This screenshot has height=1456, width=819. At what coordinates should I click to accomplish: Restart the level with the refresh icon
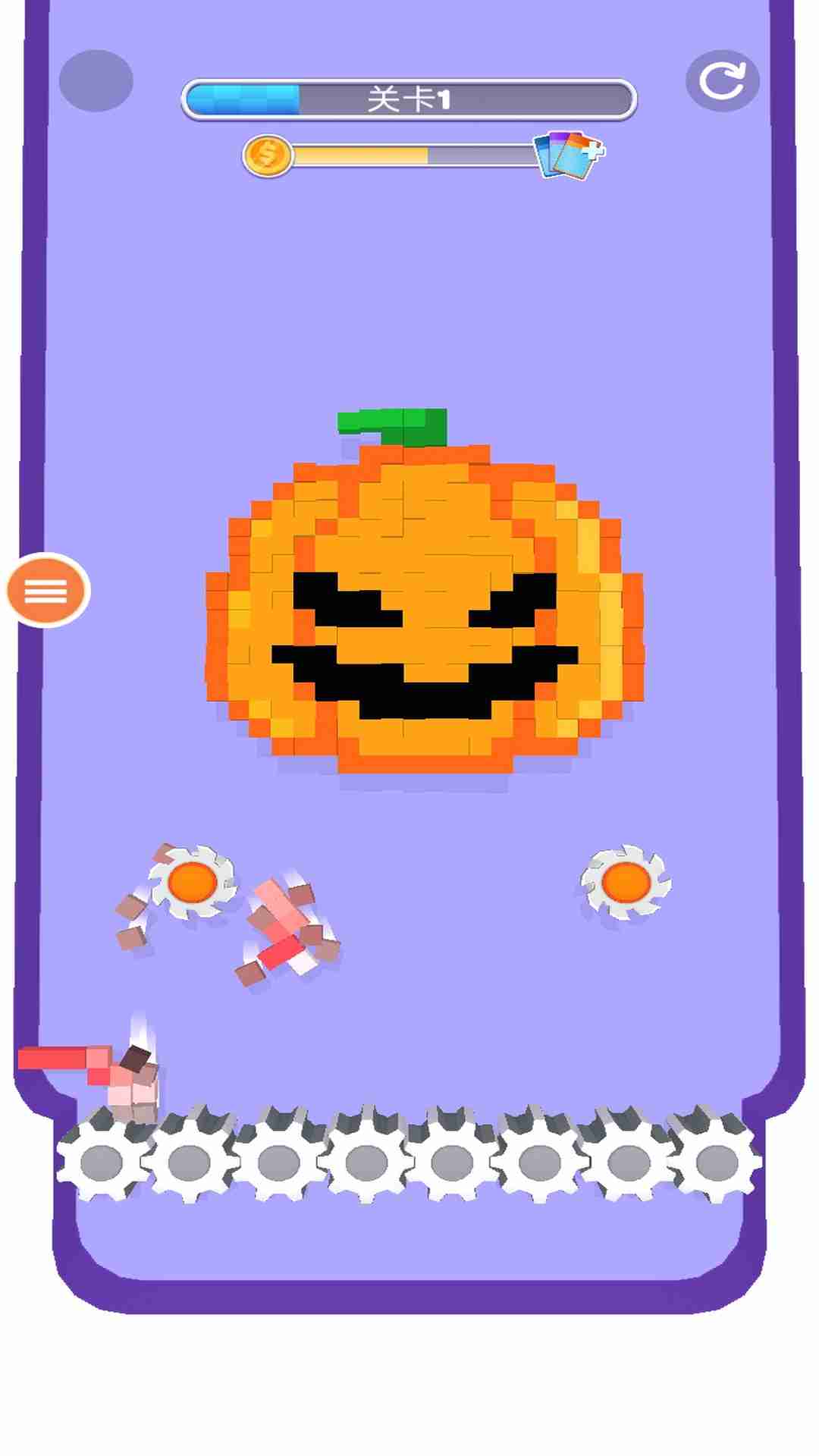[722, 81]
